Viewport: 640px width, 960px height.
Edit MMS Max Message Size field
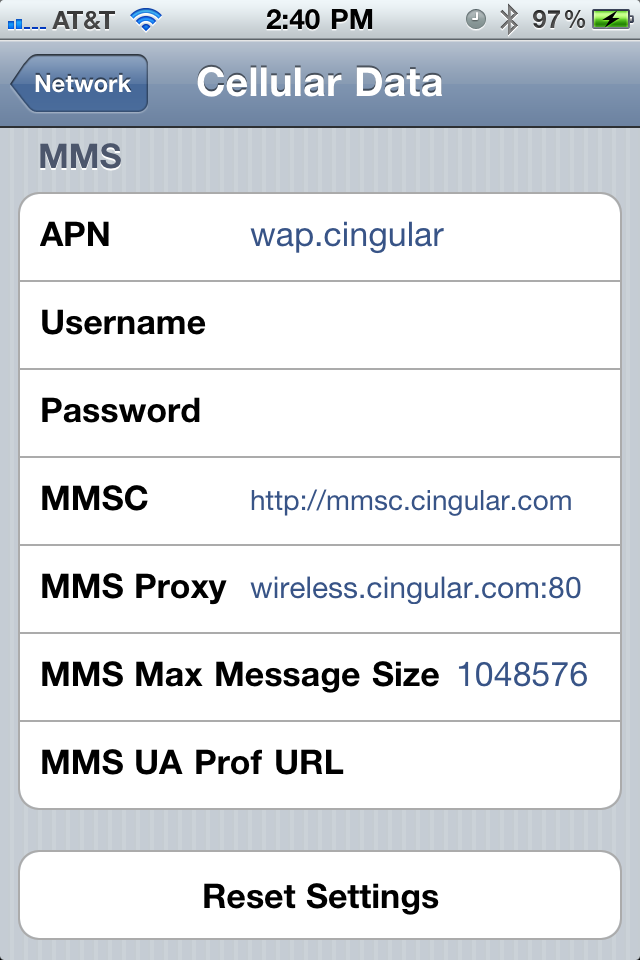(x=522, y=676)
